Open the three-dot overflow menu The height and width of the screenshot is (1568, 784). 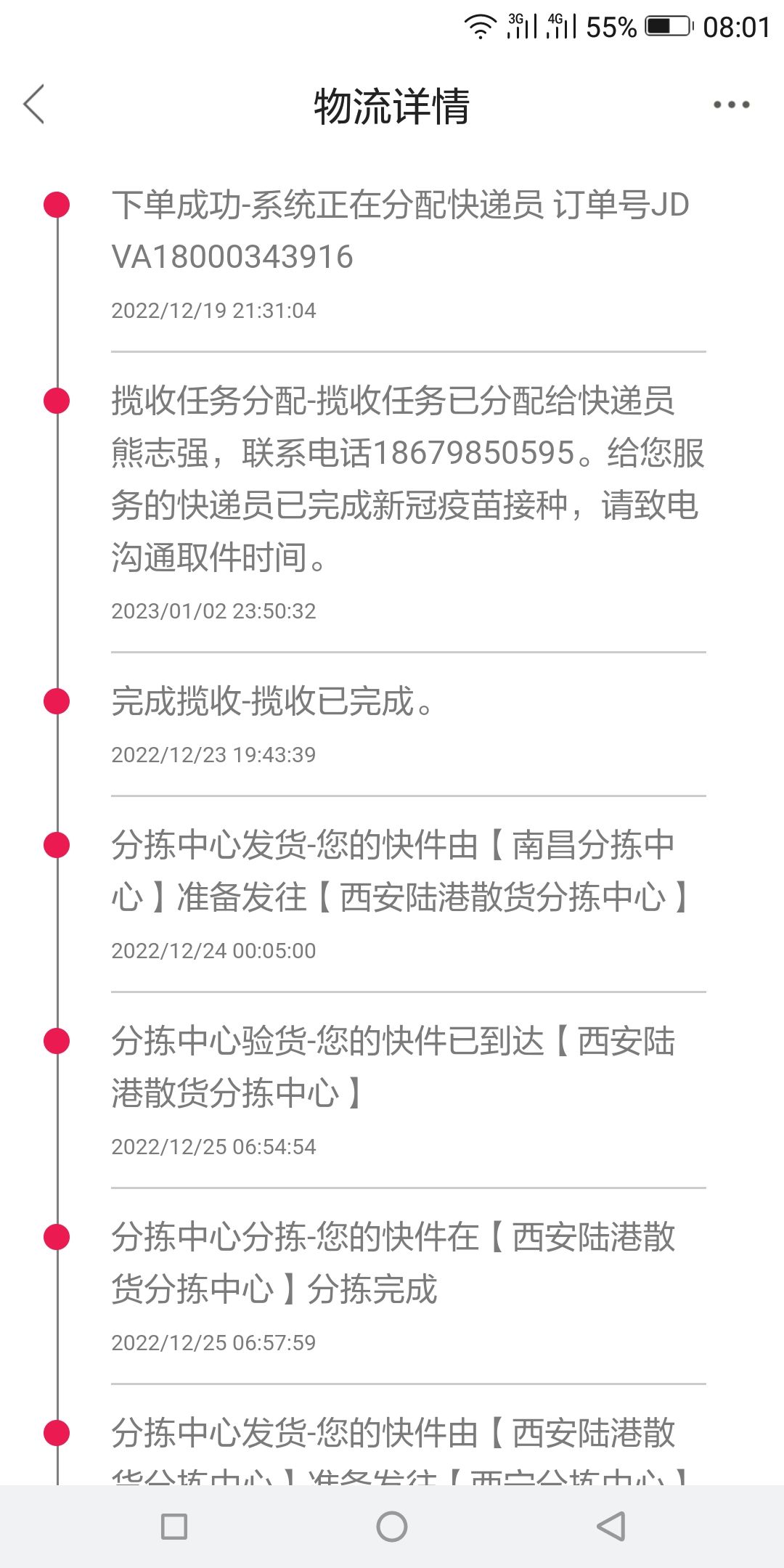coord(731,105)
